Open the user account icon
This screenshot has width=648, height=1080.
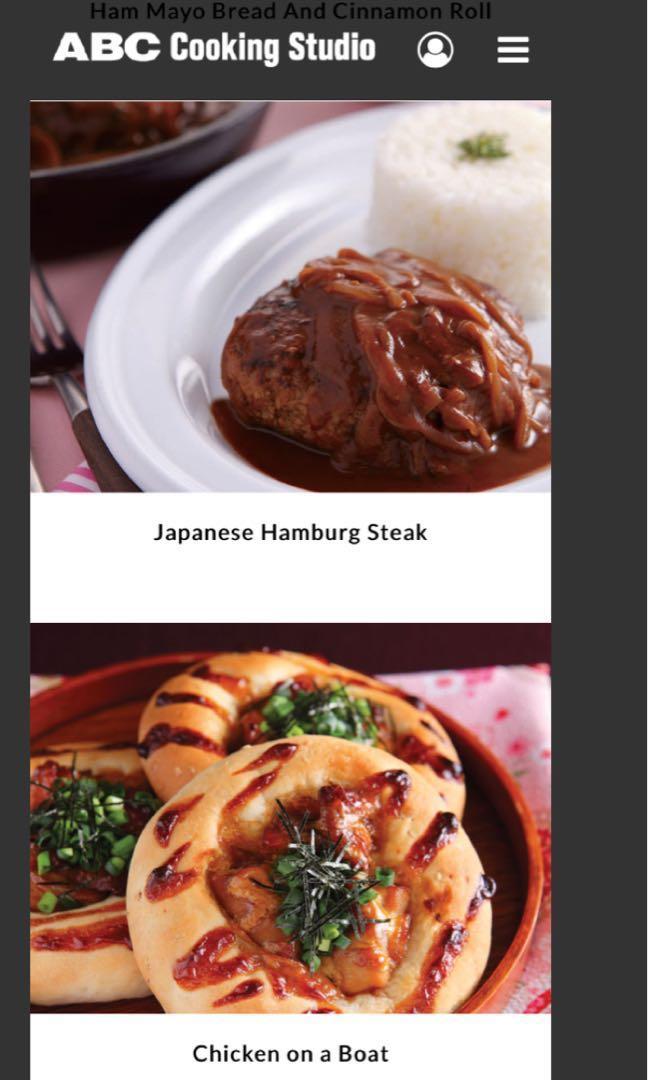pos(435,50)
